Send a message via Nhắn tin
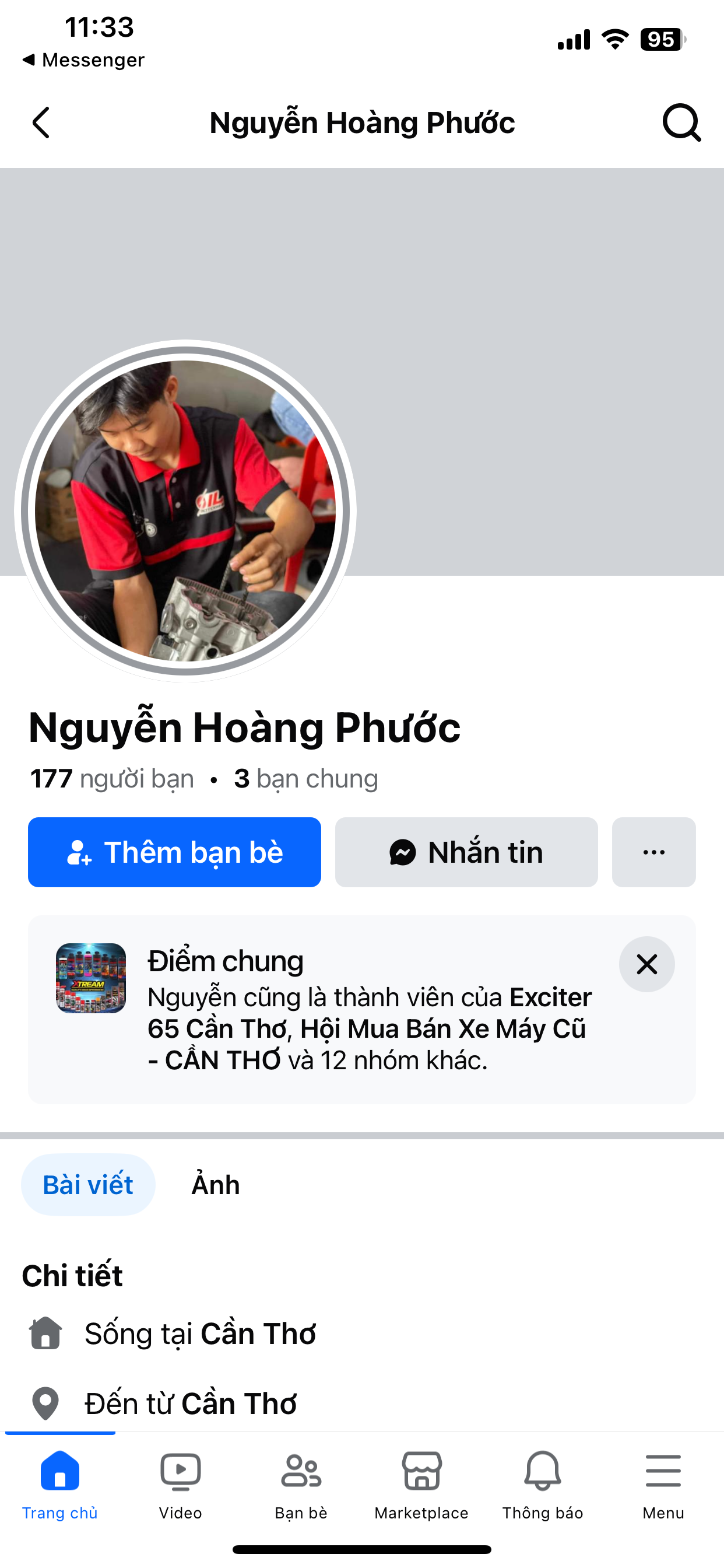724x1568 pixels. tap(466, 852)
